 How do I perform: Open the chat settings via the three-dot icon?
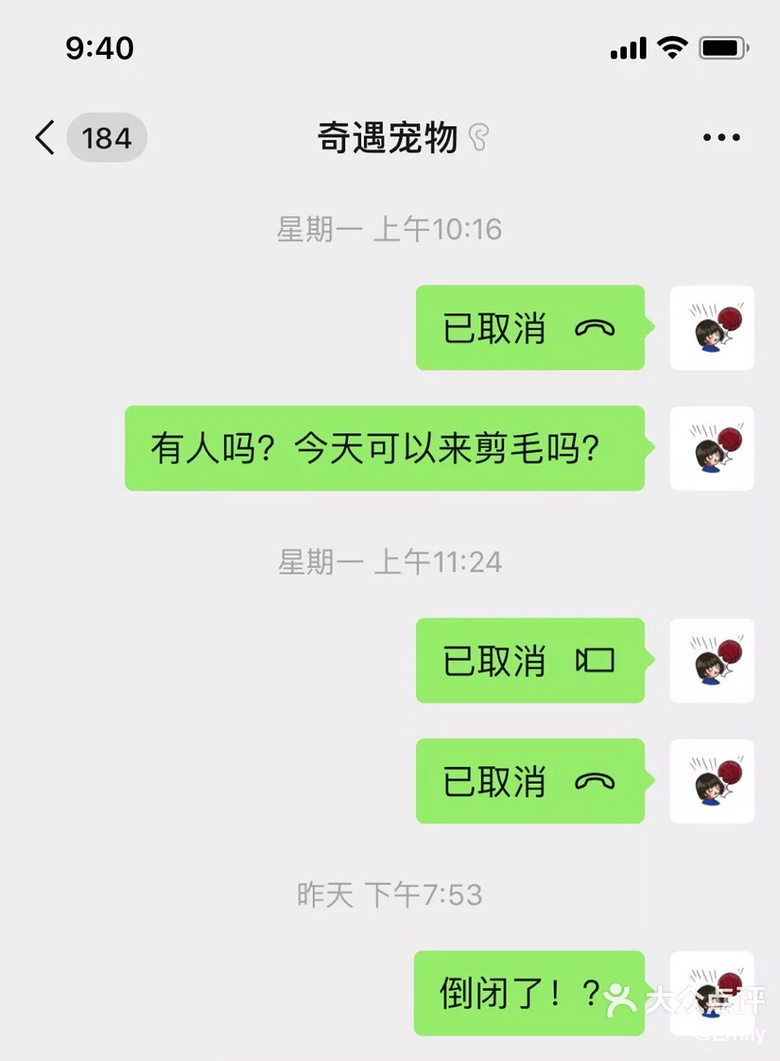click(722, 137)
